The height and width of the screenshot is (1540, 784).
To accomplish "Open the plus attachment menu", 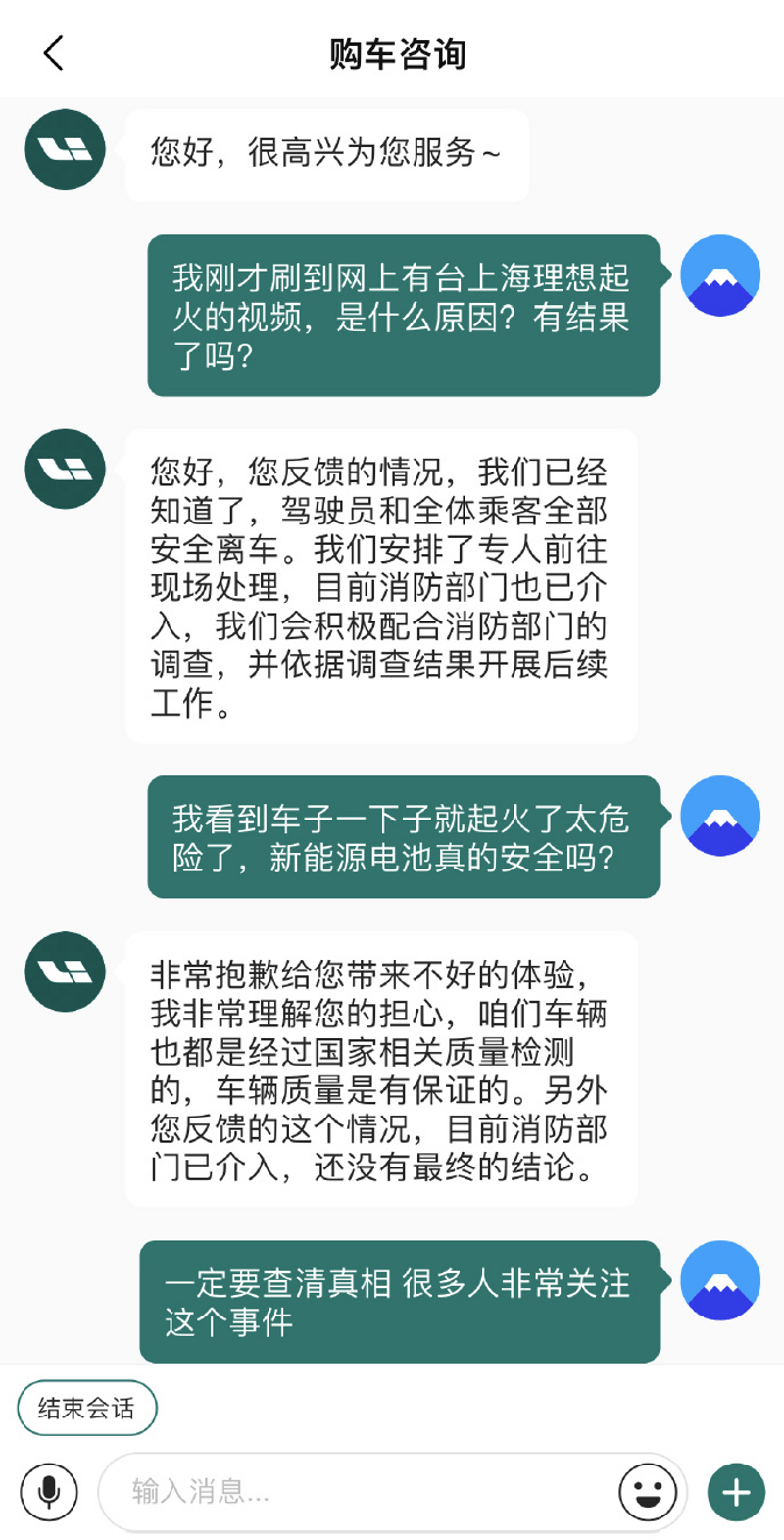I will pos(736,1492).
